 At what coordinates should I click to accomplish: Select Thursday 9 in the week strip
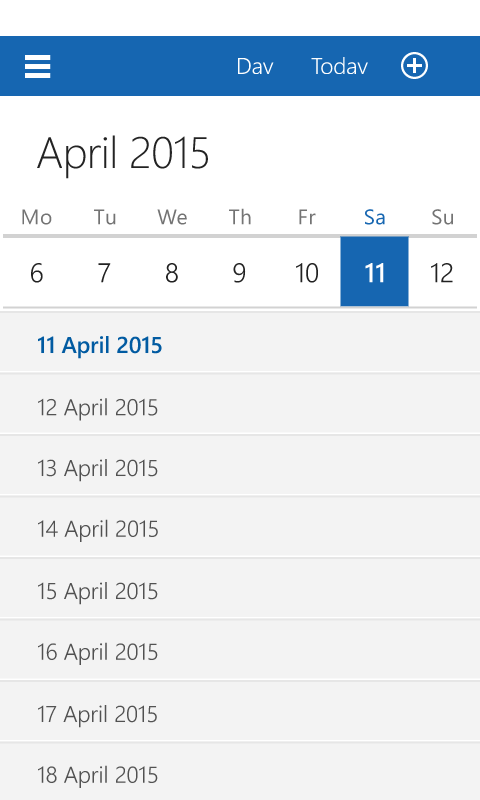tap(239, 272)
